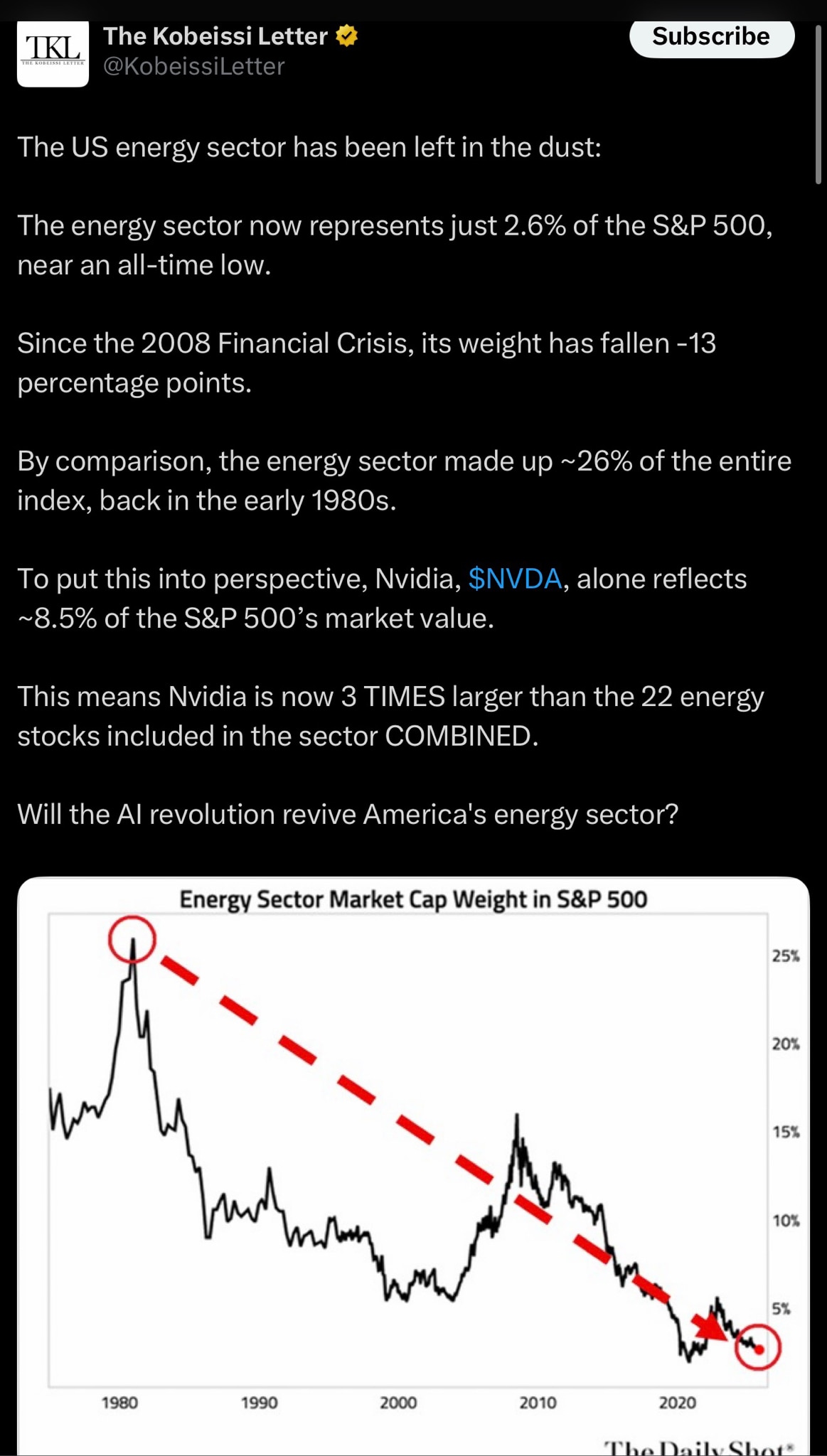Click the chart title text
Screen dimensions: 827x1456
pos(412,899)
